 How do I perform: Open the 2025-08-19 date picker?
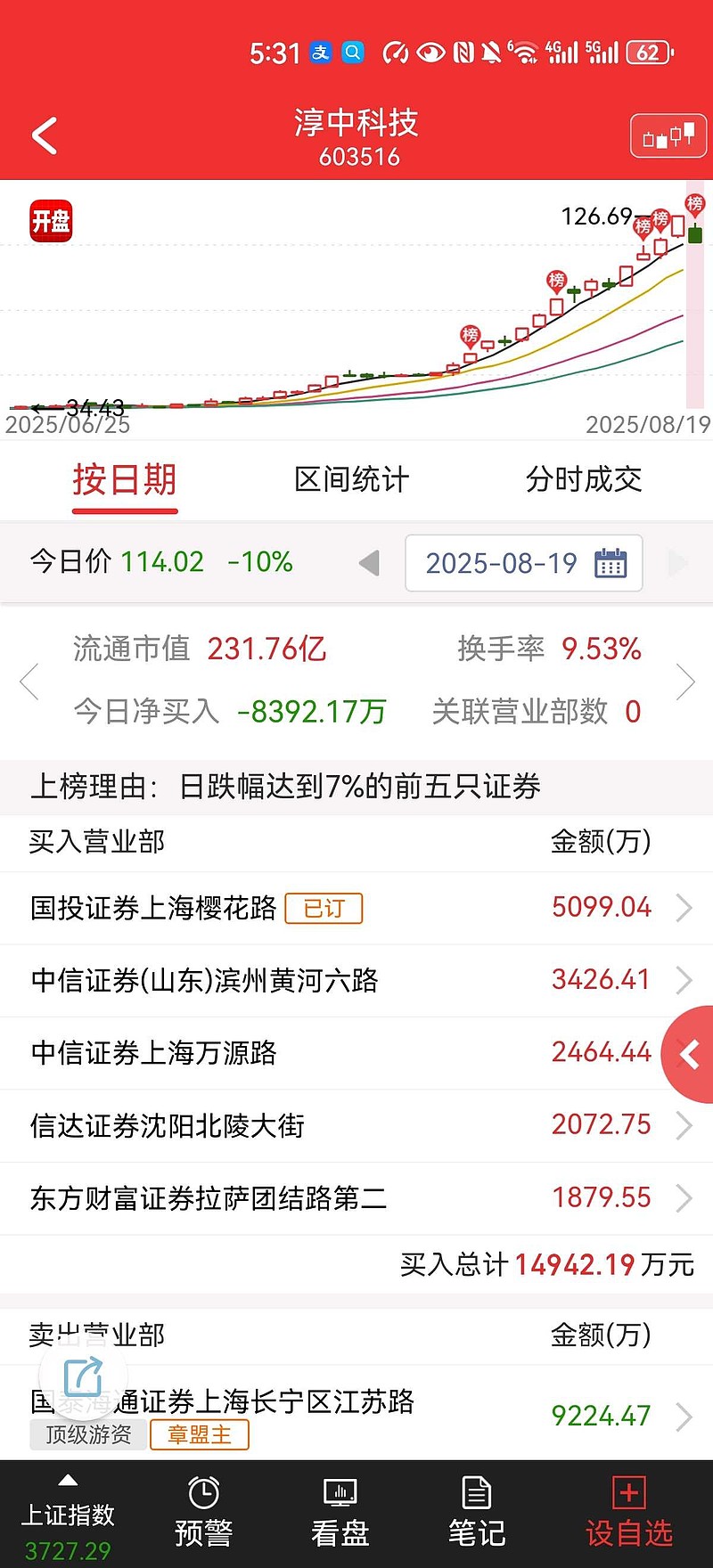click(x=524, y=563)
